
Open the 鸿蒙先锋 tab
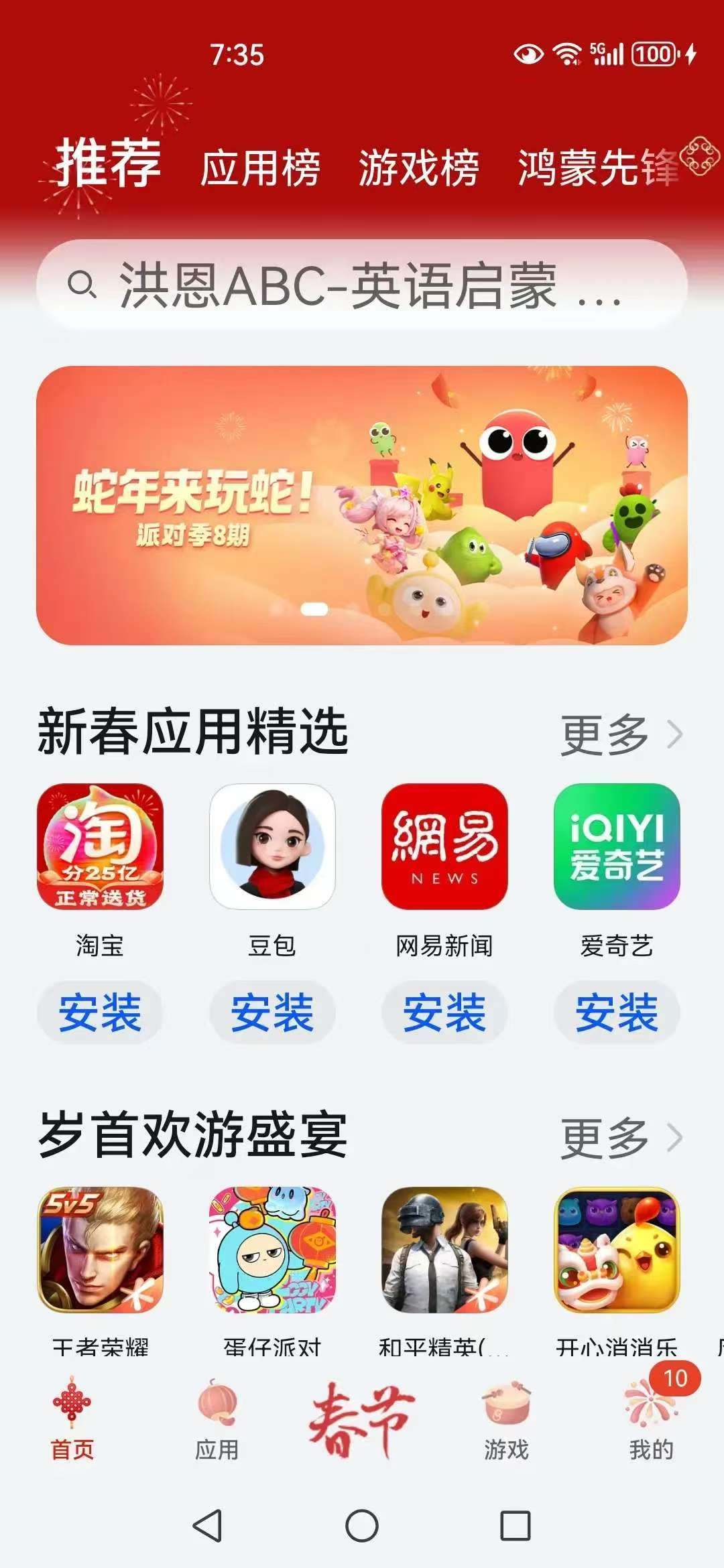pyautogui.click(x=599, y=168)
